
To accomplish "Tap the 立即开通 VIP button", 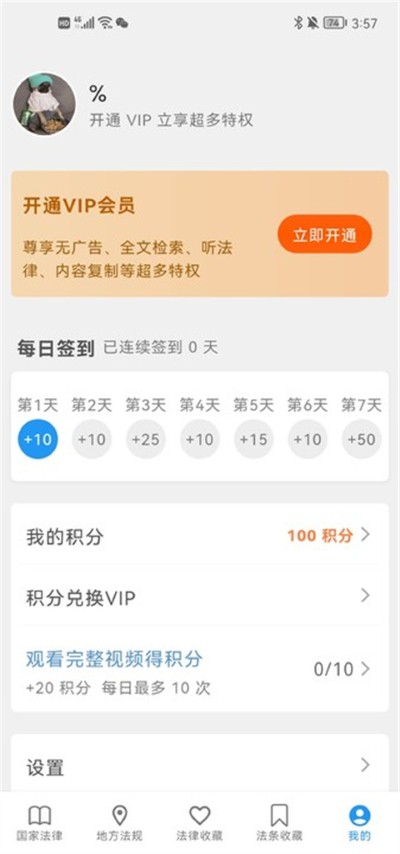I will pyautogui.click(x=325, y=235).
